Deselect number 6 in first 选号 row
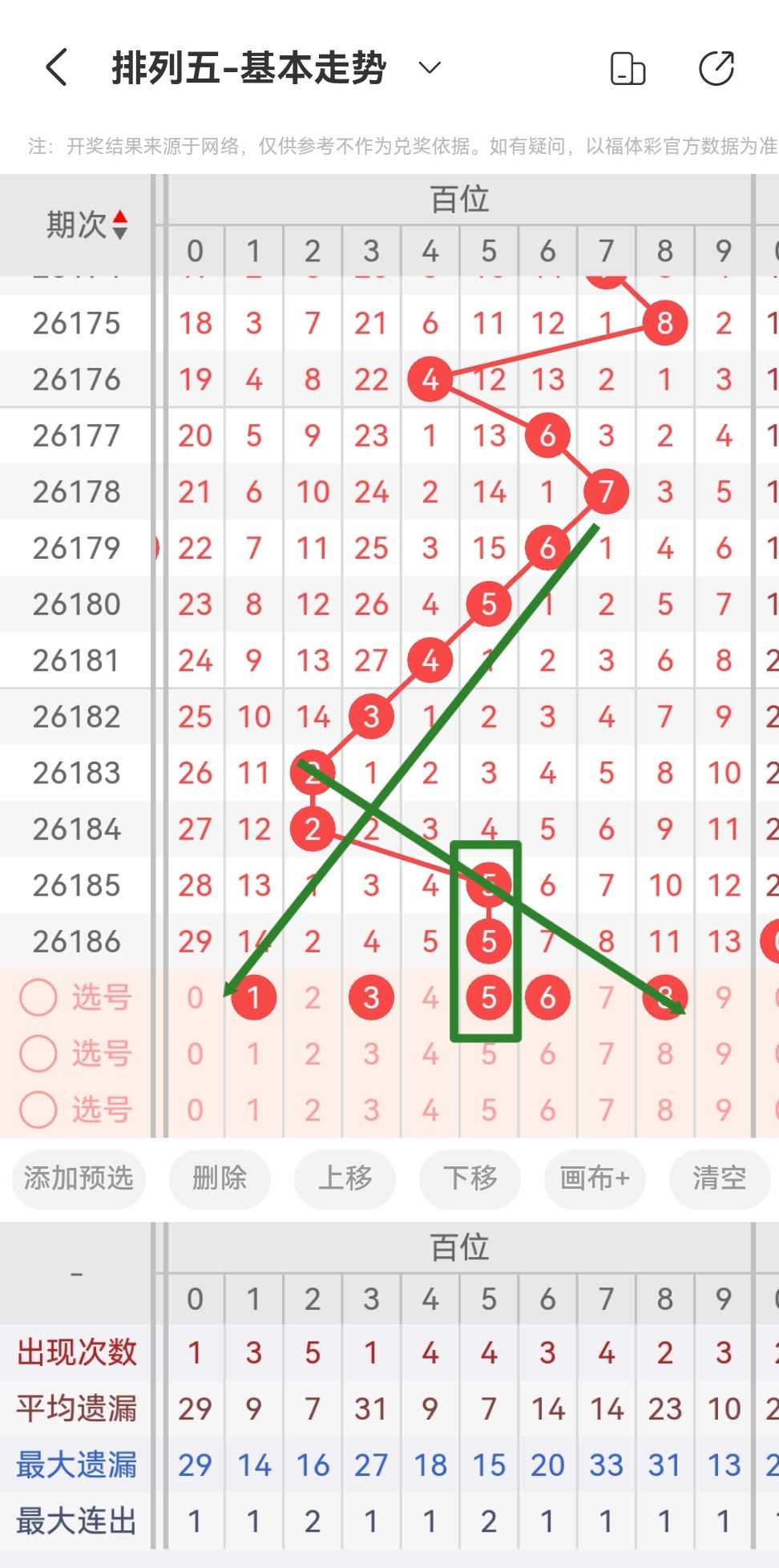779x1568 pixels. click(547, 997)
